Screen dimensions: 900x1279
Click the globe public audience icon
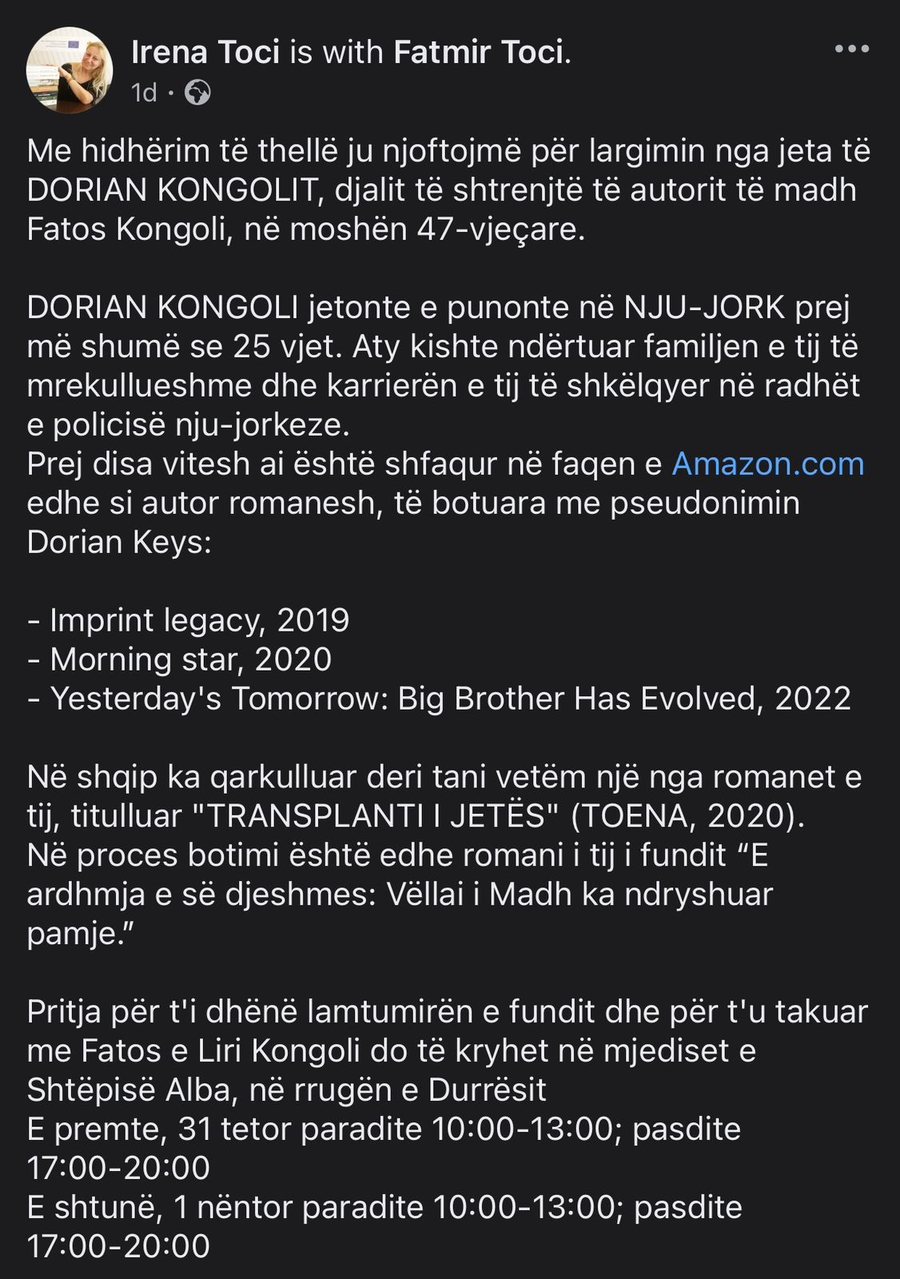198,92
